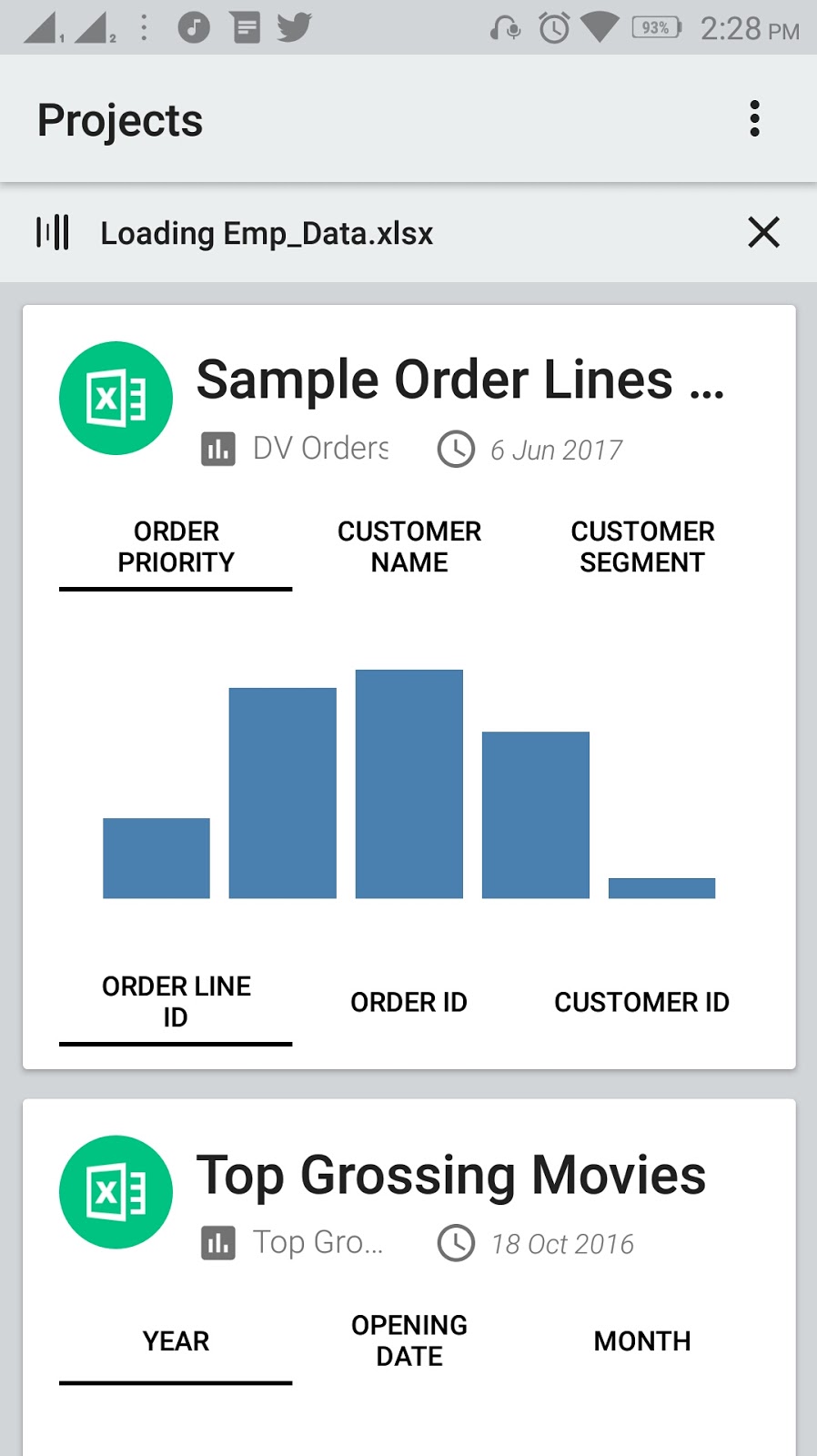Select the CUSTOMER SEGMENT column view
The width and height of the screenshot is (817, 1456).
click(642, 546)
